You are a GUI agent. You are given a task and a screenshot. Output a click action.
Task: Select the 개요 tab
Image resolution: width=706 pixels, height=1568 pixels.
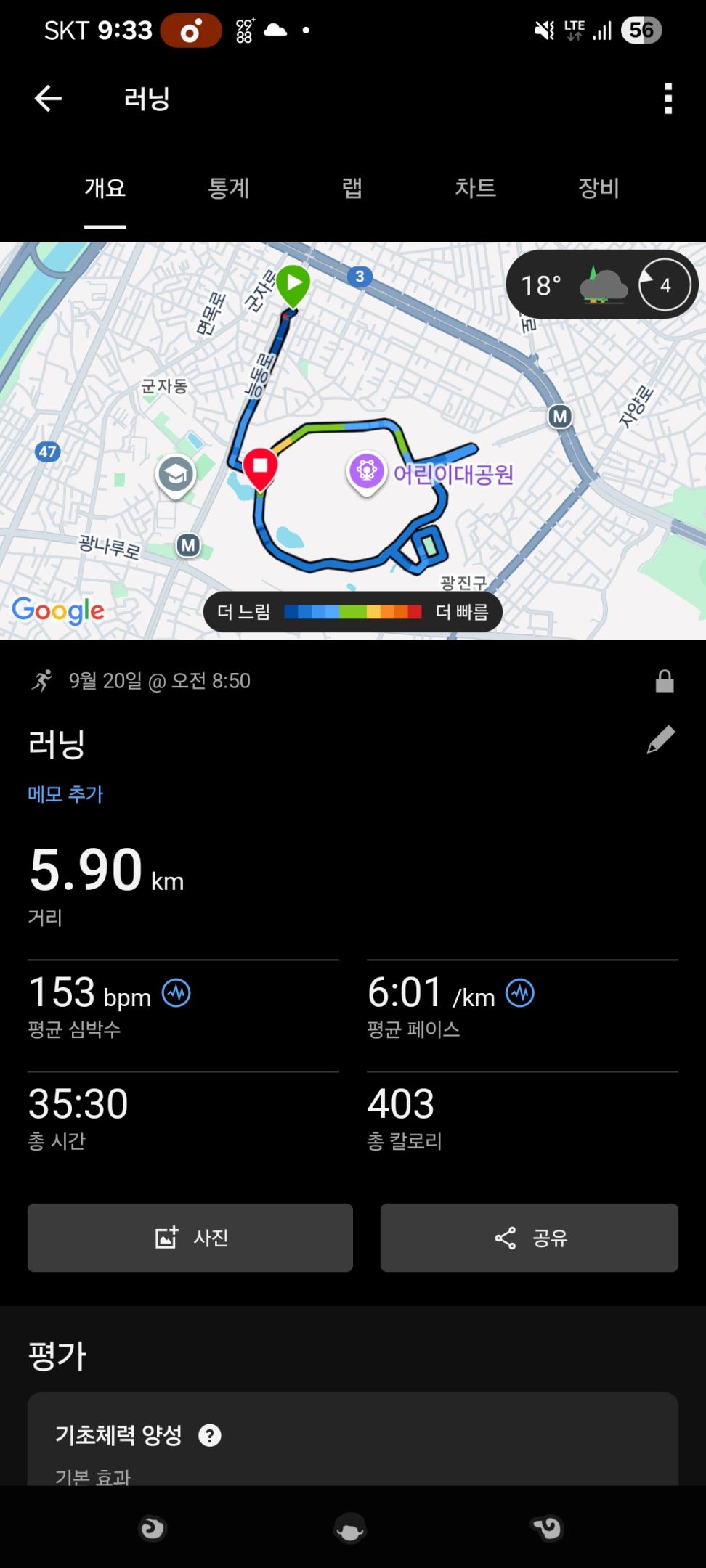point(105,189)
